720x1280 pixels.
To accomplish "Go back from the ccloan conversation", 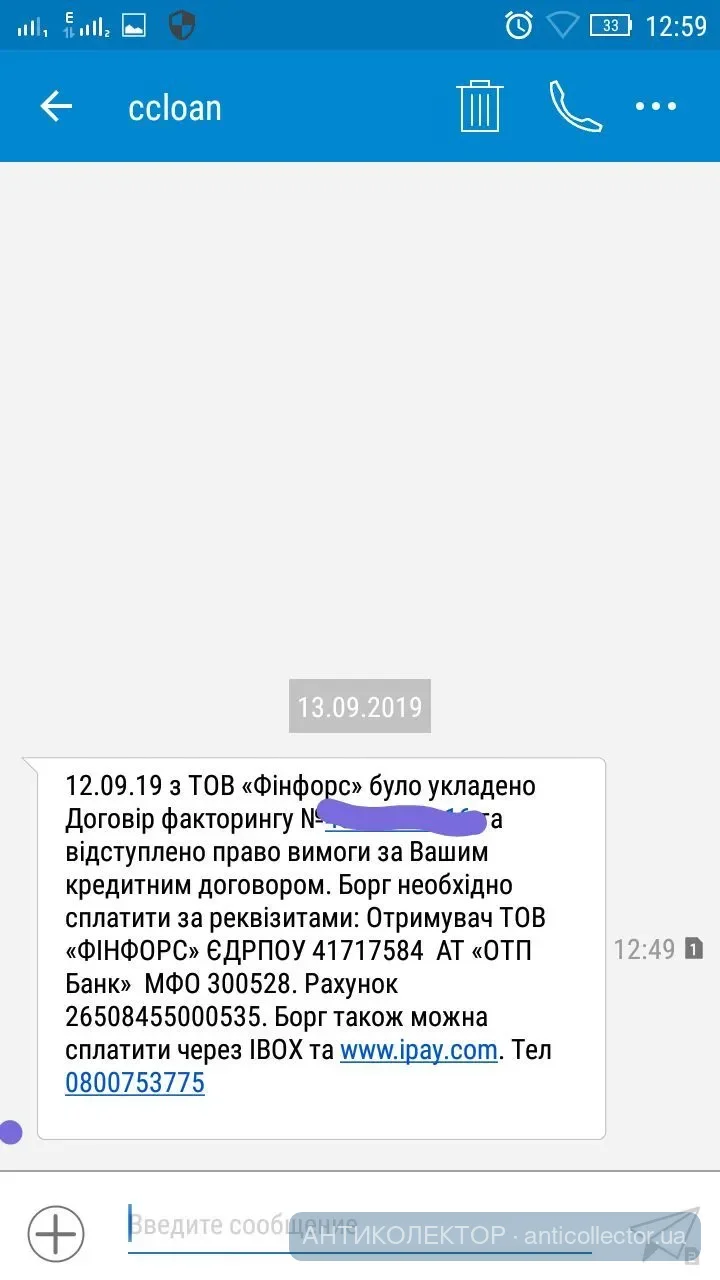I will (x=56, y=107).
